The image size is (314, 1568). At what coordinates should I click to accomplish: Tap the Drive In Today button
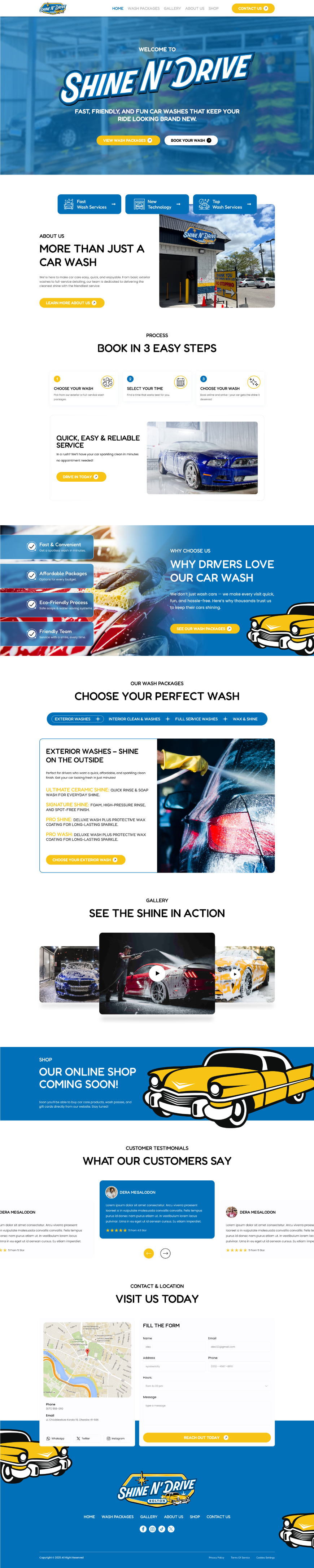[81, 477]
